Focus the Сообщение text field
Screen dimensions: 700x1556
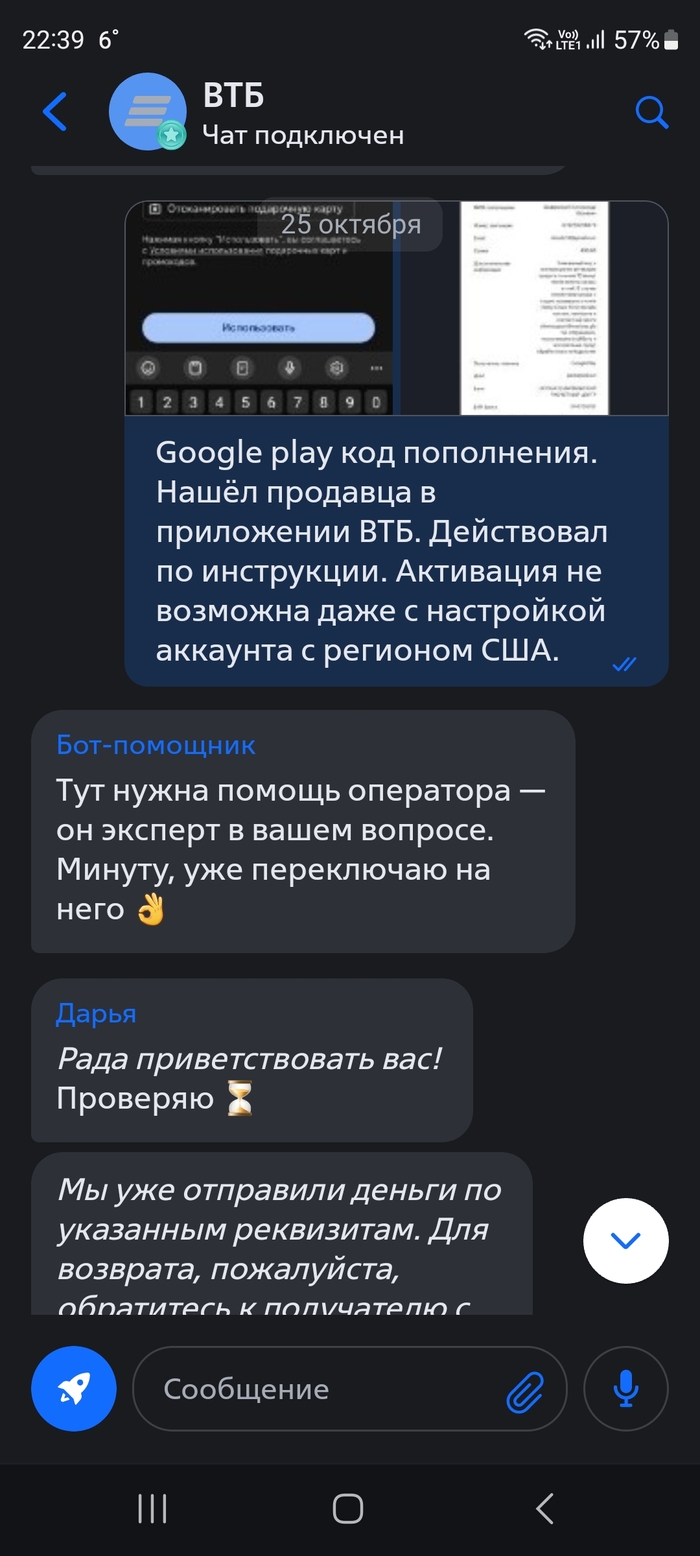[320, 1389]
